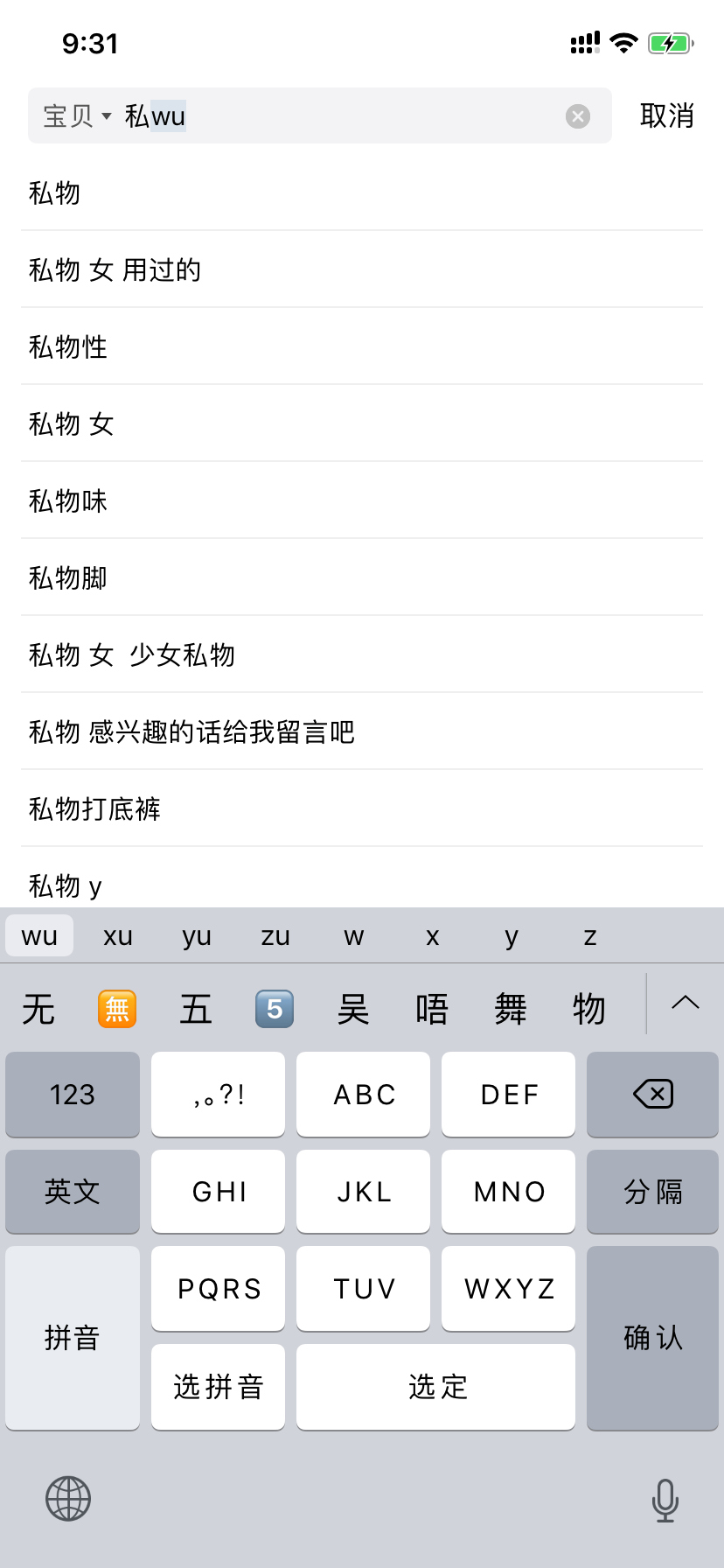Tap the Wi-Fi icon in the status bar
Viewport: 724px width, 1568px height.
click(x=624, y=42)
